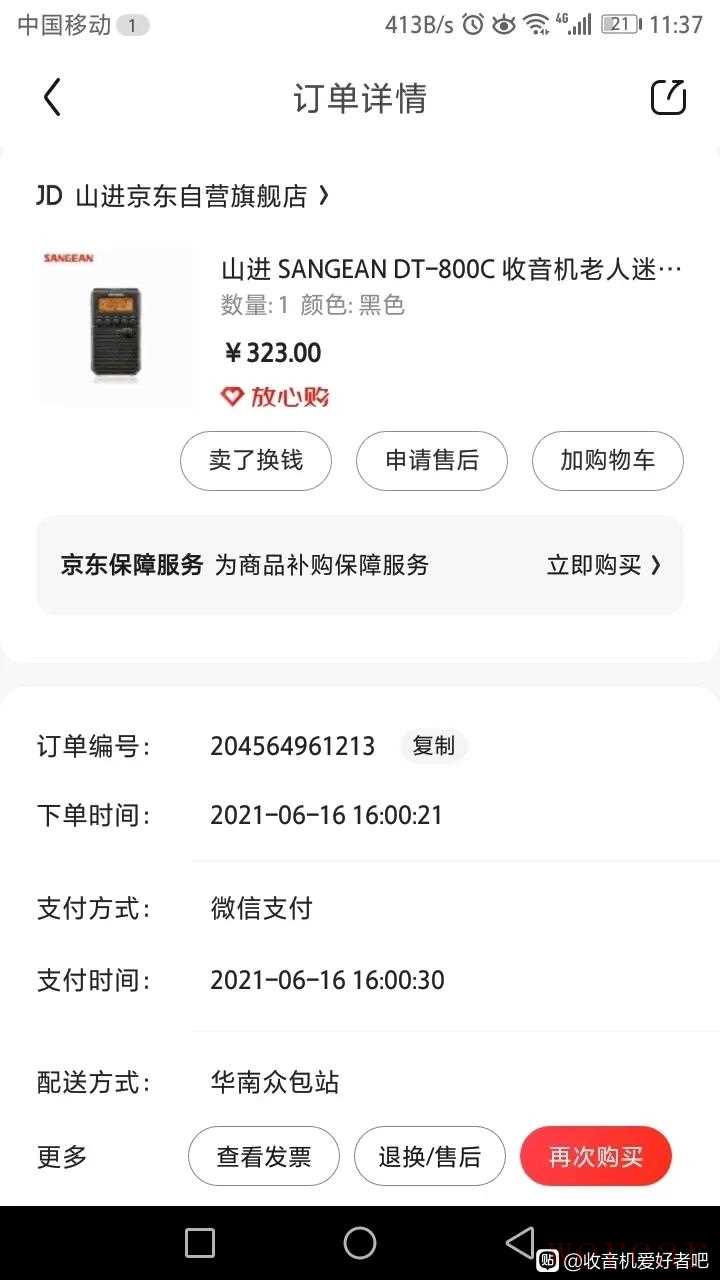Open 更多 options at the bottom
720x1280 pixels.
pyautogui.click(x=62, y=1157)
